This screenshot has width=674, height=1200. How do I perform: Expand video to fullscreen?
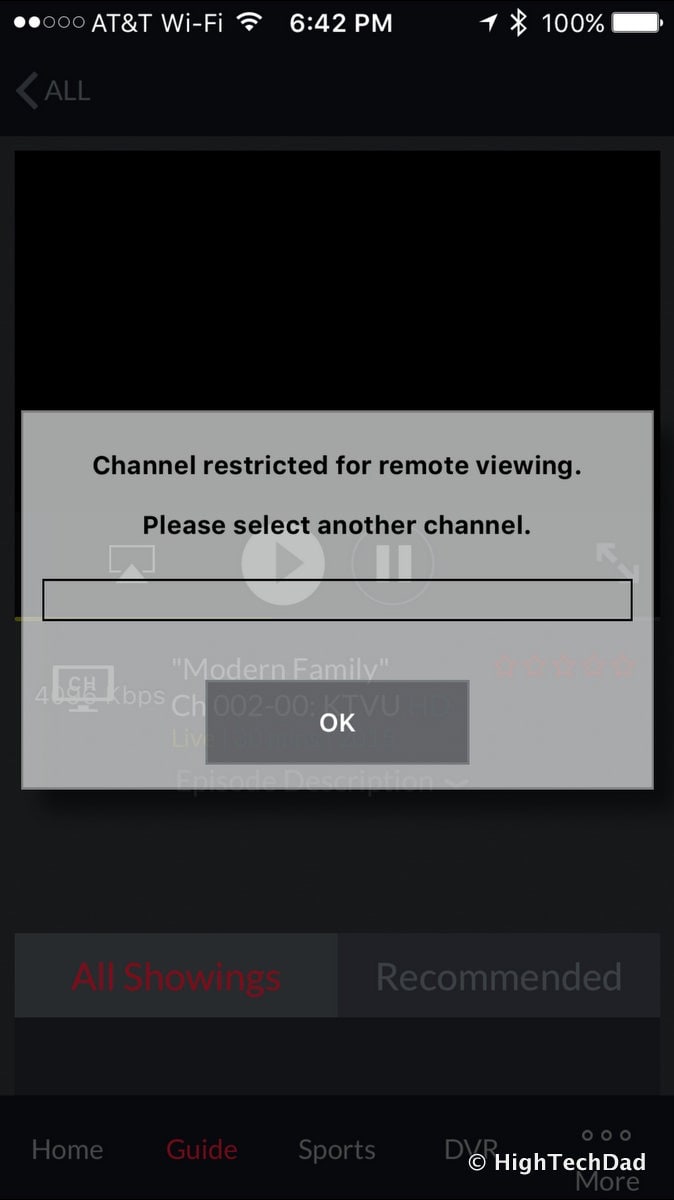(617, 563)
